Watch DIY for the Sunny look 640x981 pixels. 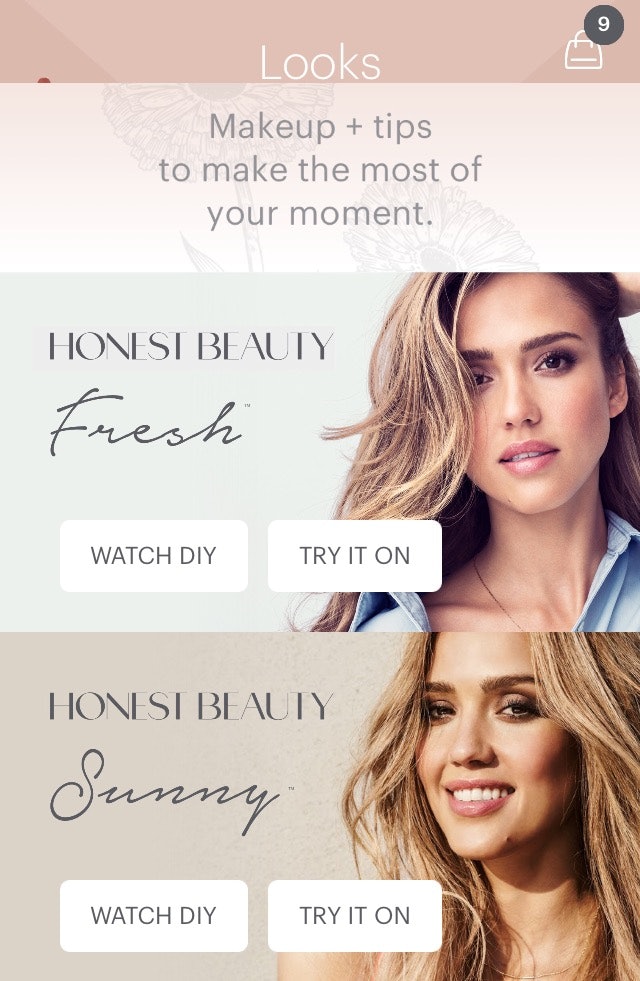point(154,916)
